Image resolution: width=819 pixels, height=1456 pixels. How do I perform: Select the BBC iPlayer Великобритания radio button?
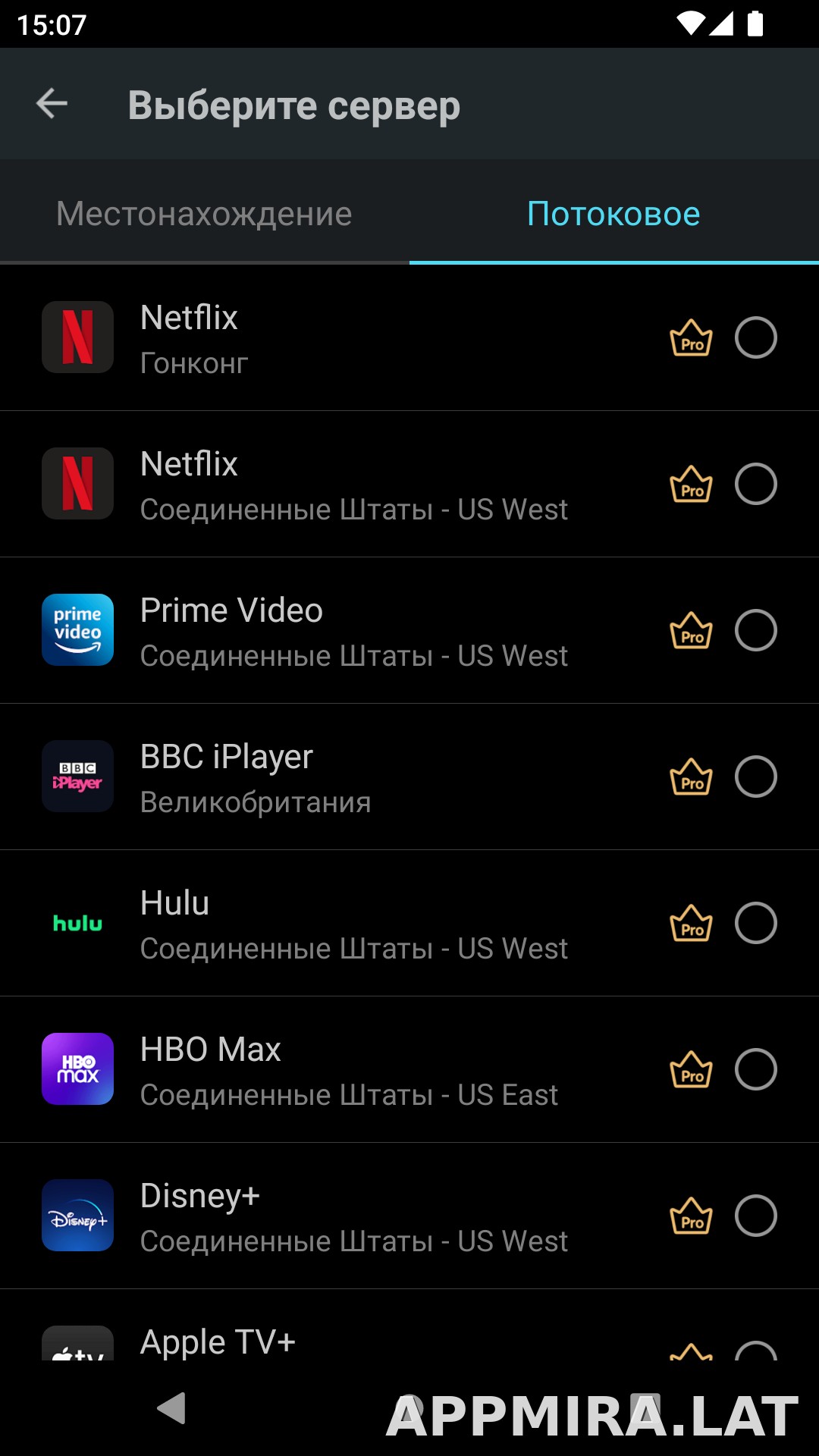(755, 777)
